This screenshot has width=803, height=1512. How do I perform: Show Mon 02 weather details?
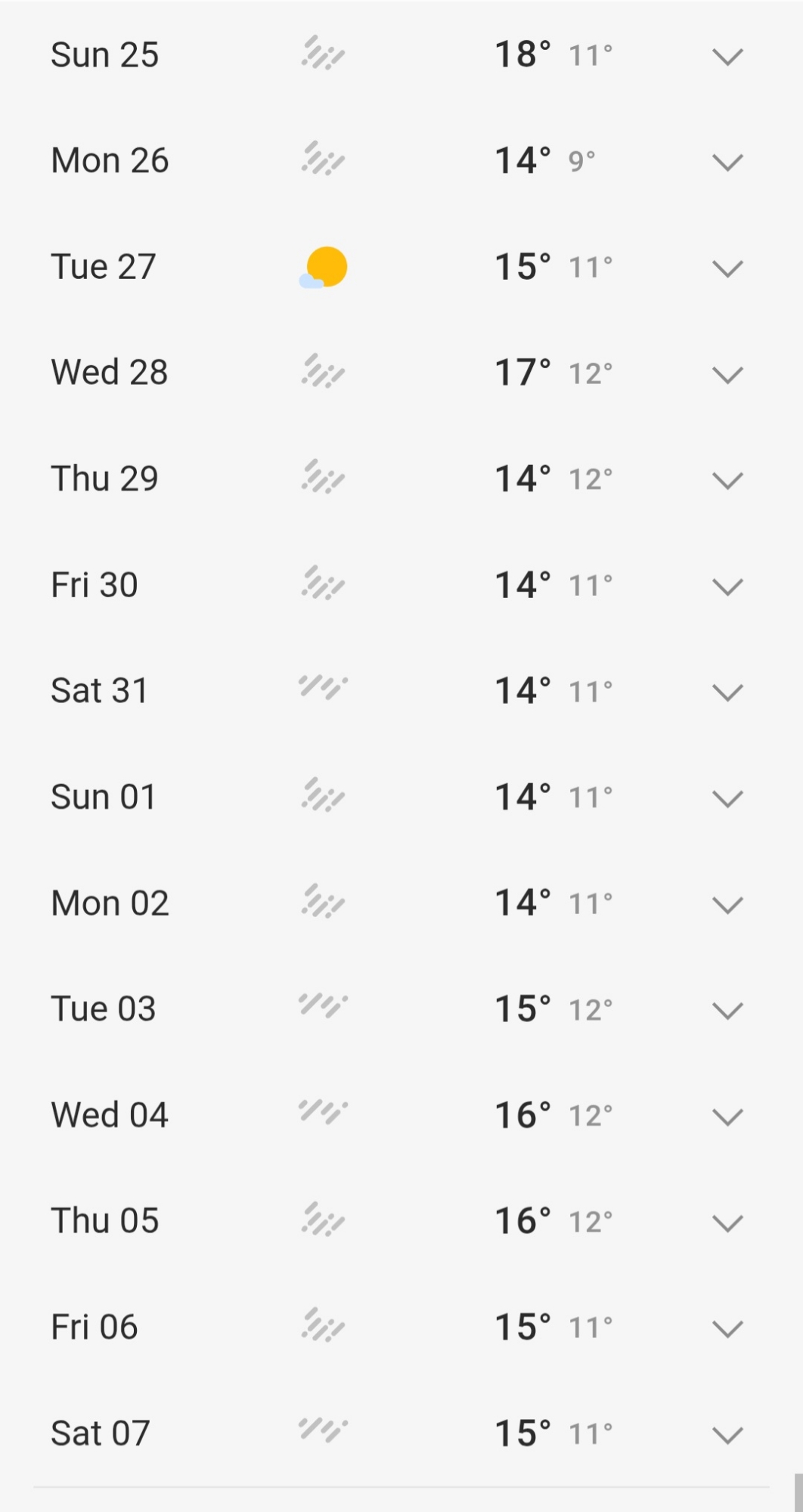click(727, 905)
